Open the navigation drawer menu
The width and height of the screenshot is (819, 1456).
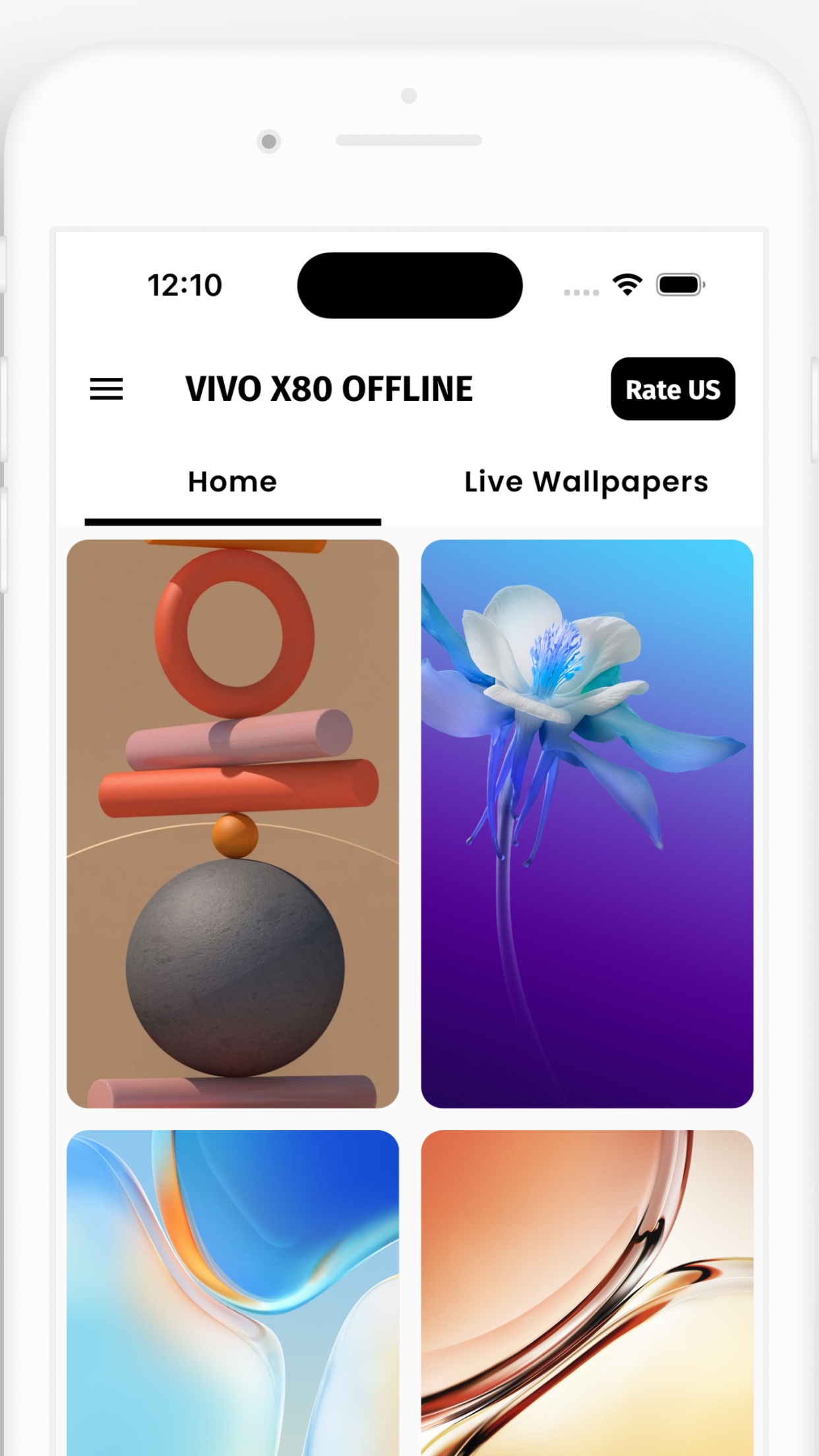[x=106, y=390]
